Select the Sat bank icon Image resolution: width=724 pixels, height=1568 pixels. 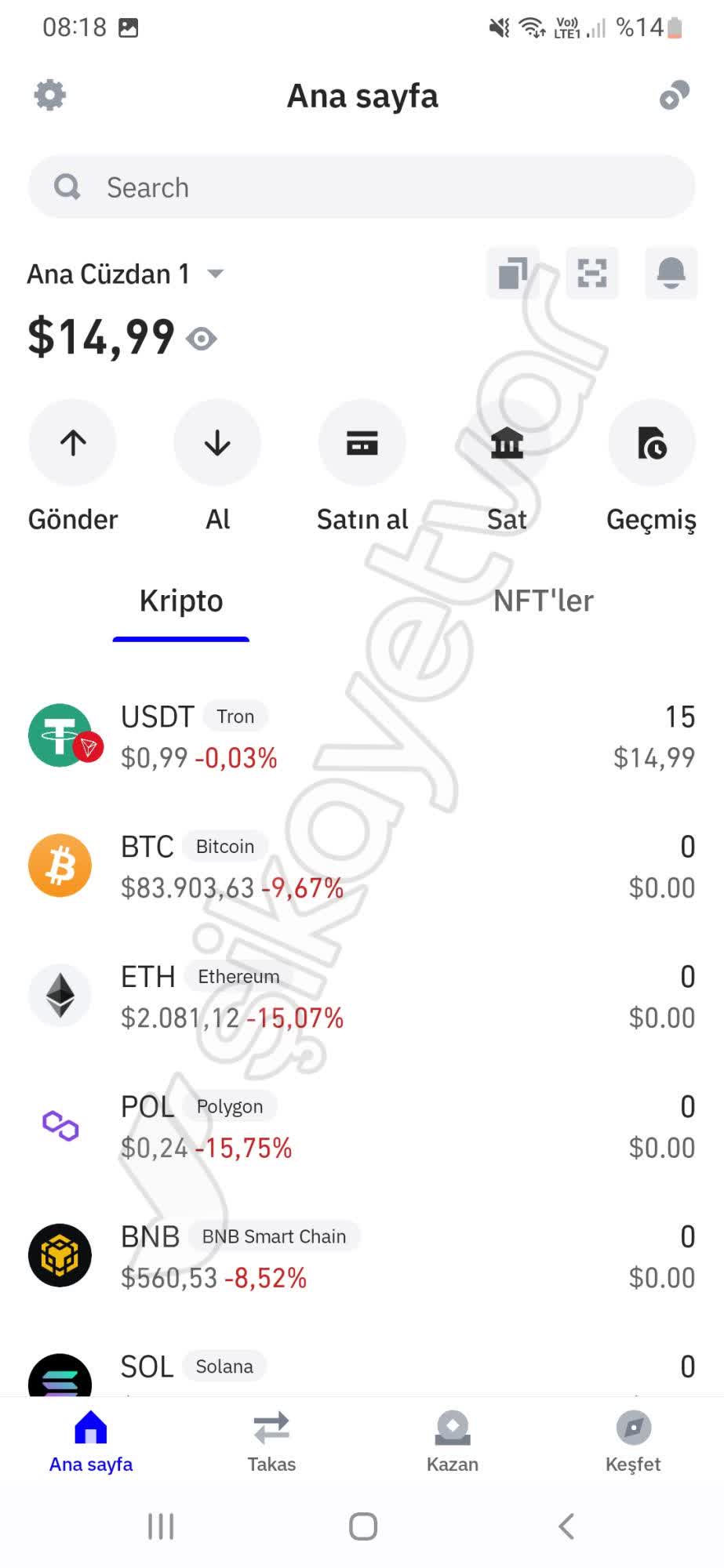pos(507,443)
